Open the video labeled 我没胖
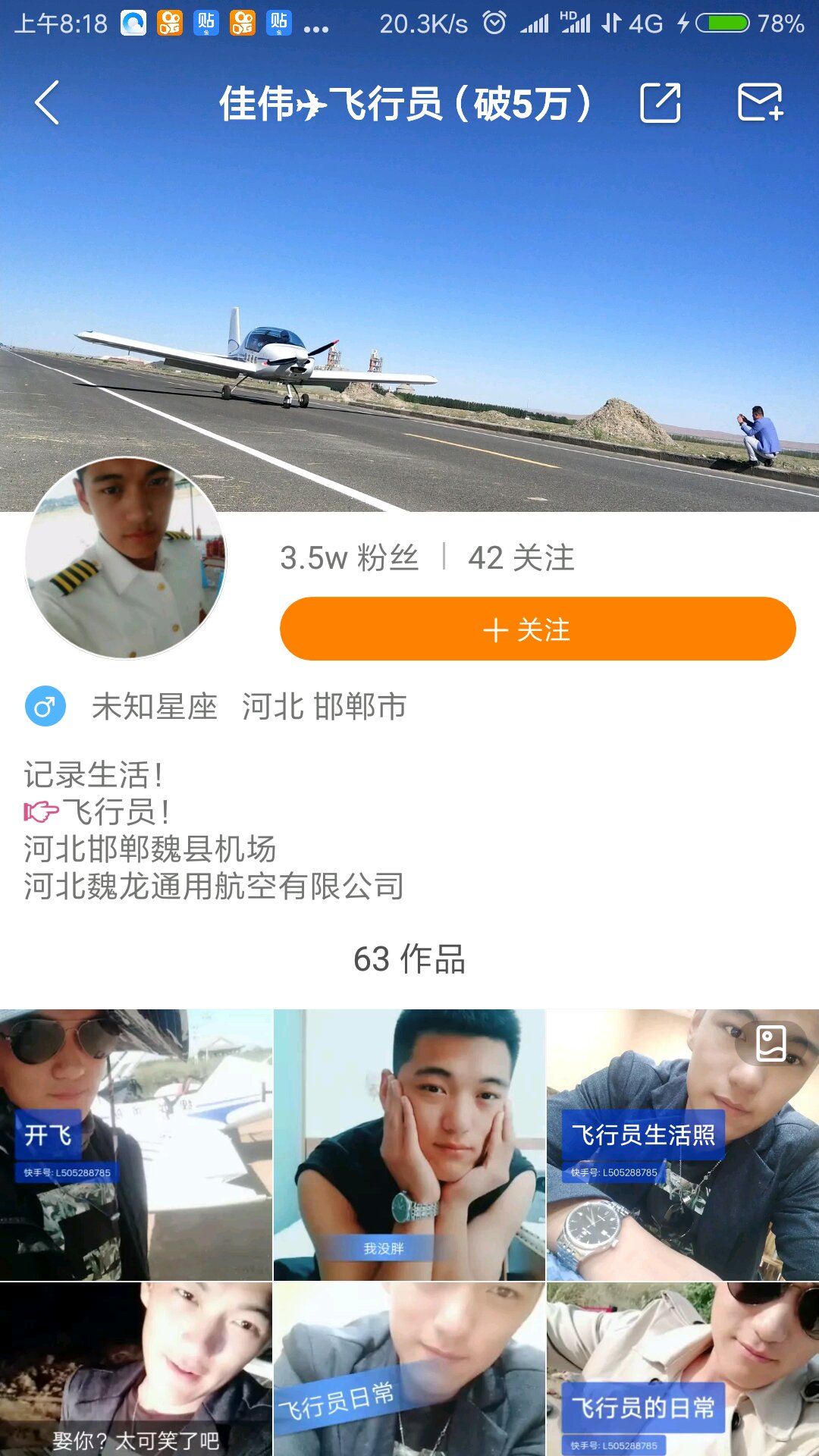This screenshot has width=819, height=1456. [x=409, y=1144]
